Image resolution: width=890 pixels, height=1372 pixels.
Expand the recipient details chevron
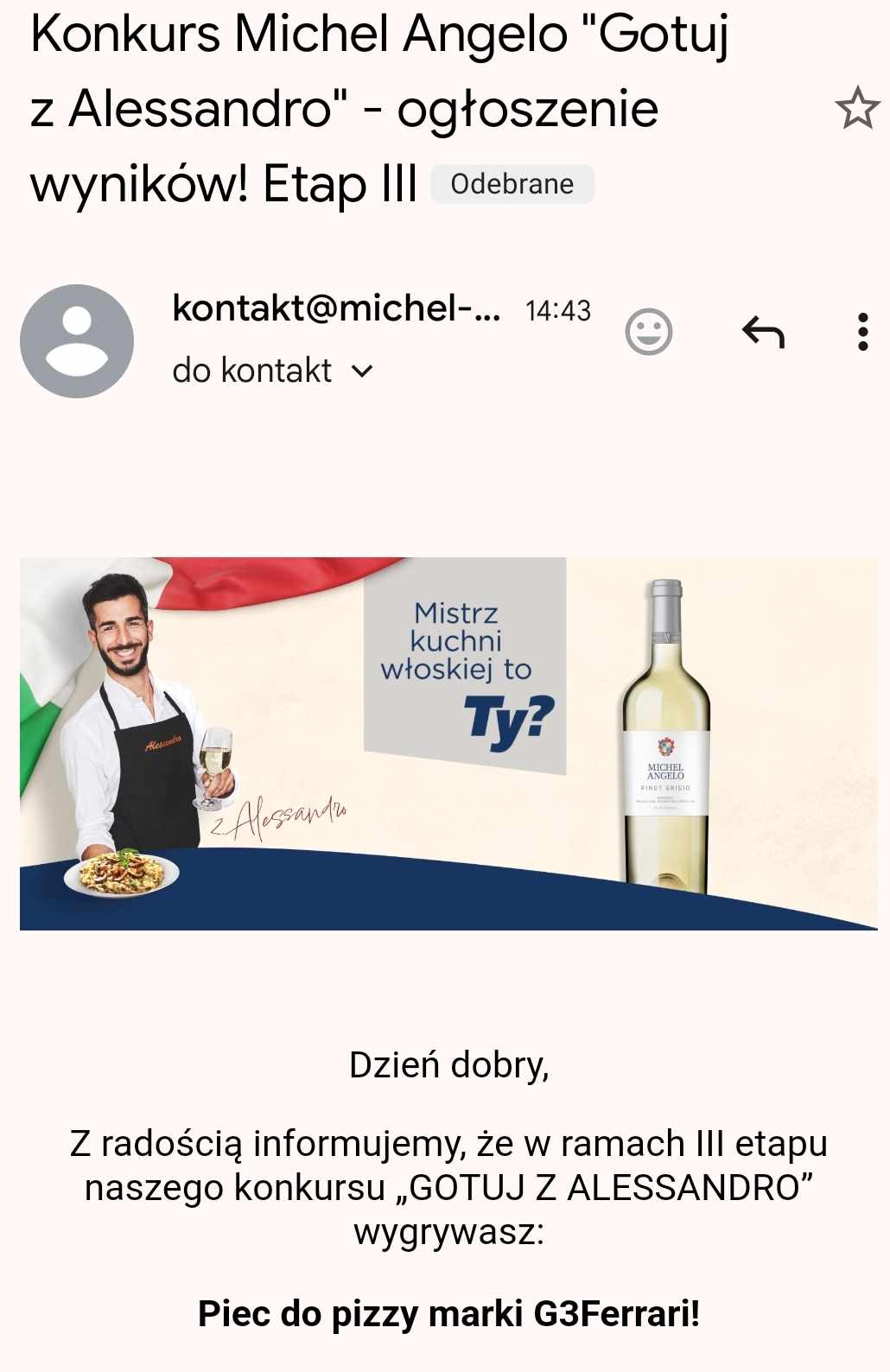pyautogui.click(x=363, y=372)
